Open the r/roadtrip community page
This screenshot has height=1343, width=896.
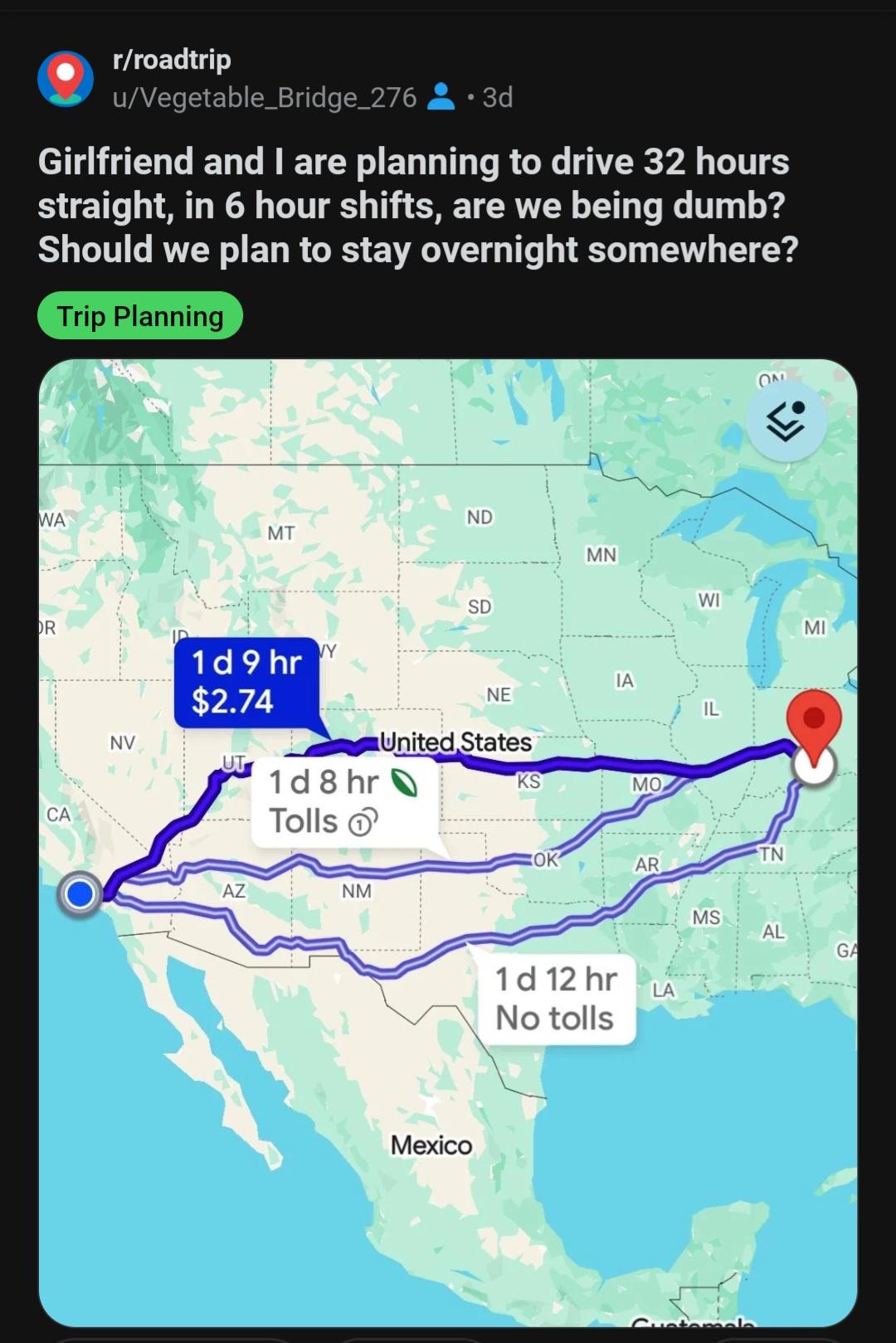(x=172, y=60)
